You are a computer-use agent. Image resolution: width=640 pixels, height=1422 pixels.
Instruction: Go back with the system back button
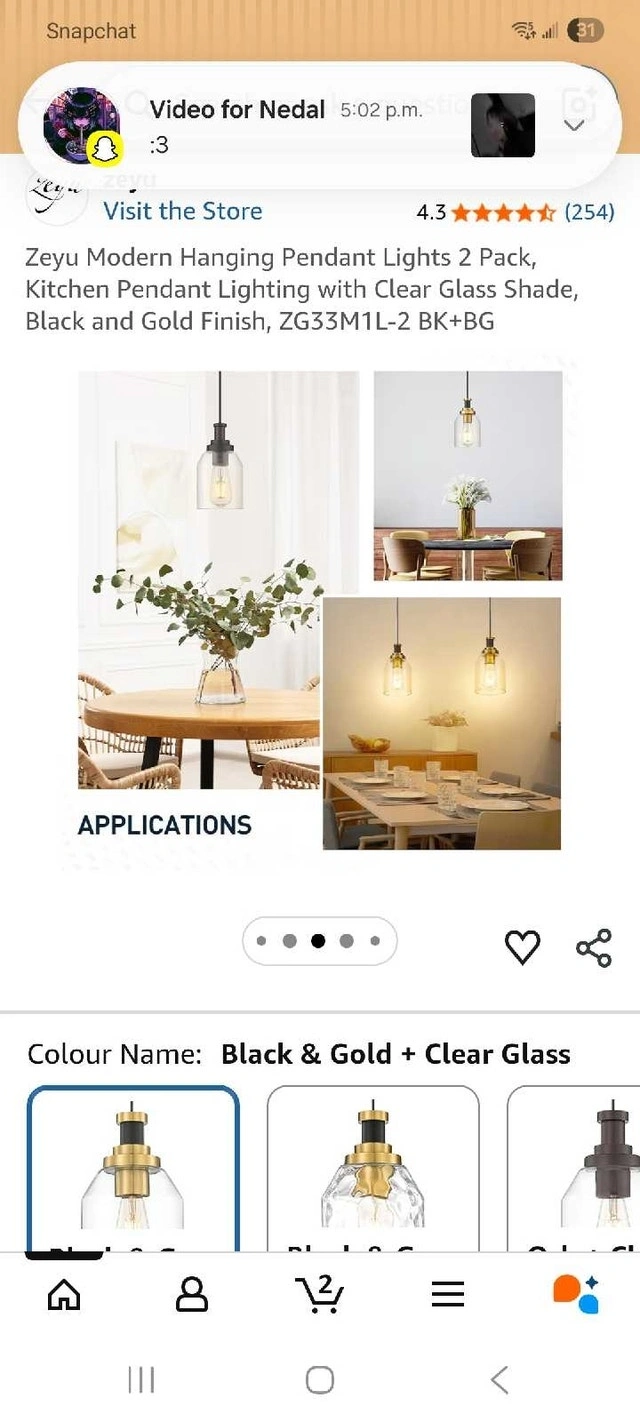click(499, 1381)
